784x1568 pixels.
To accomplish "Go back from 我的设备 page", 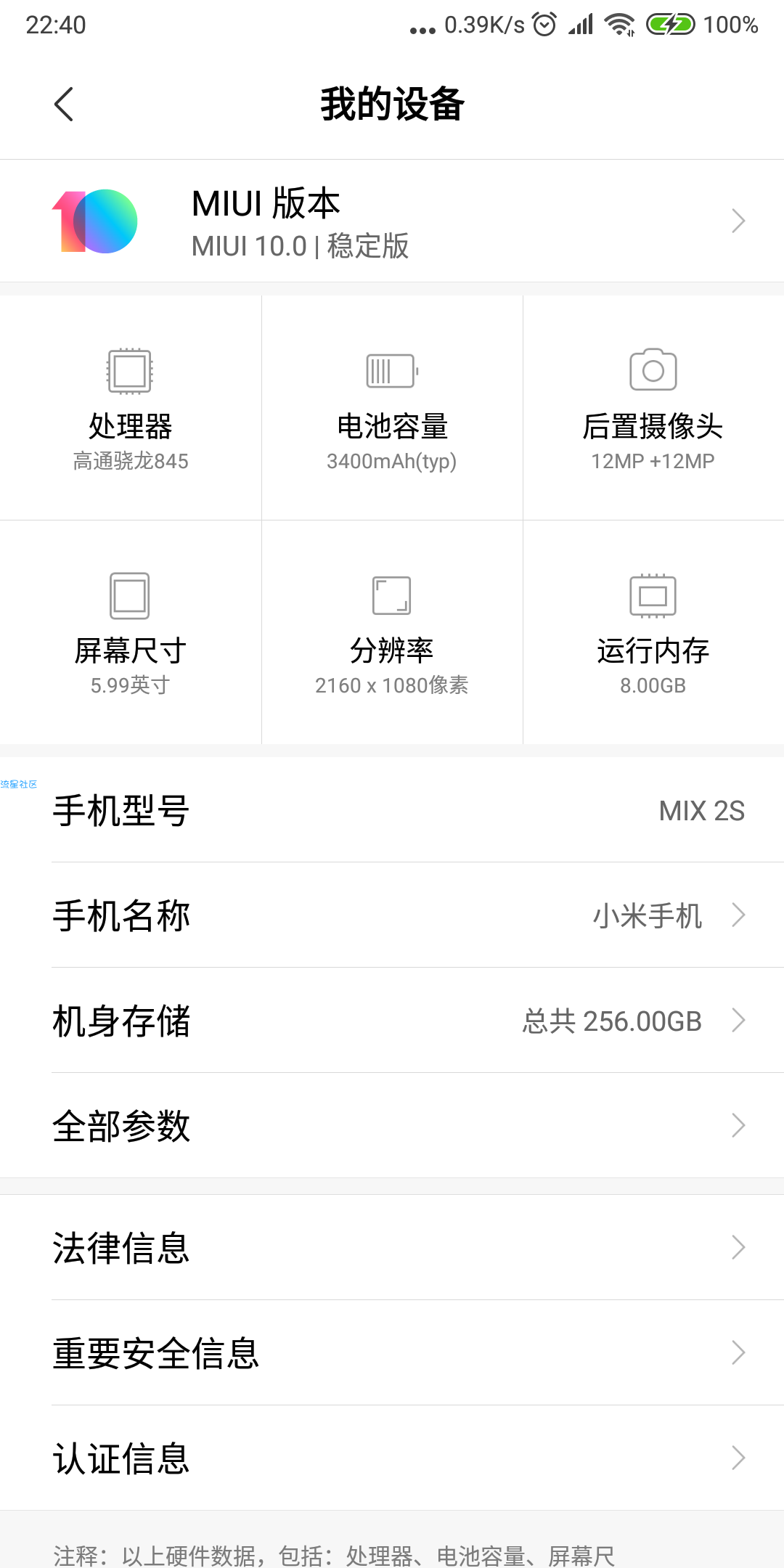I will tap(64, 105).
